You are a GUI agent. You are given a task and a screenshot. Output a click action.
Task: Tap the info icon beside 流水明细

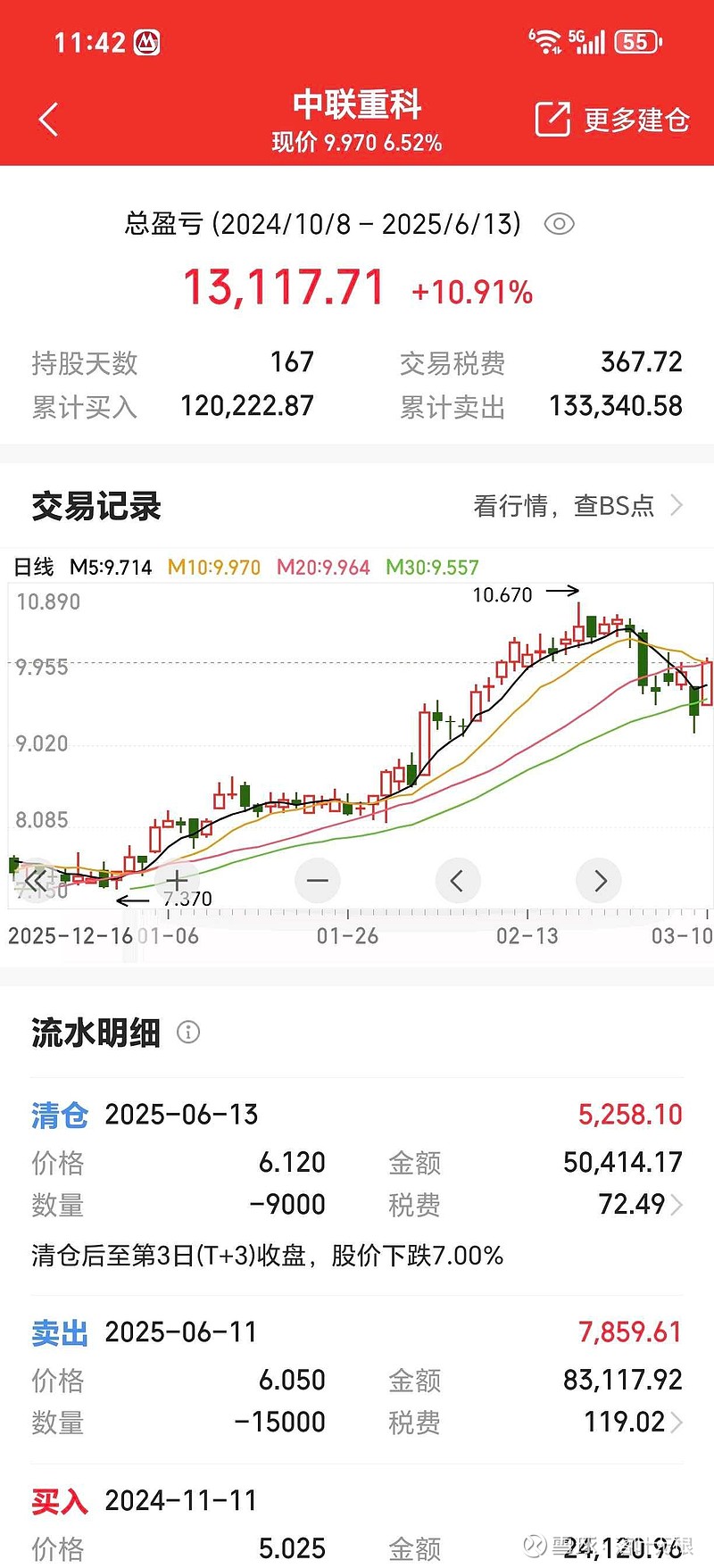coord(188,1033)
